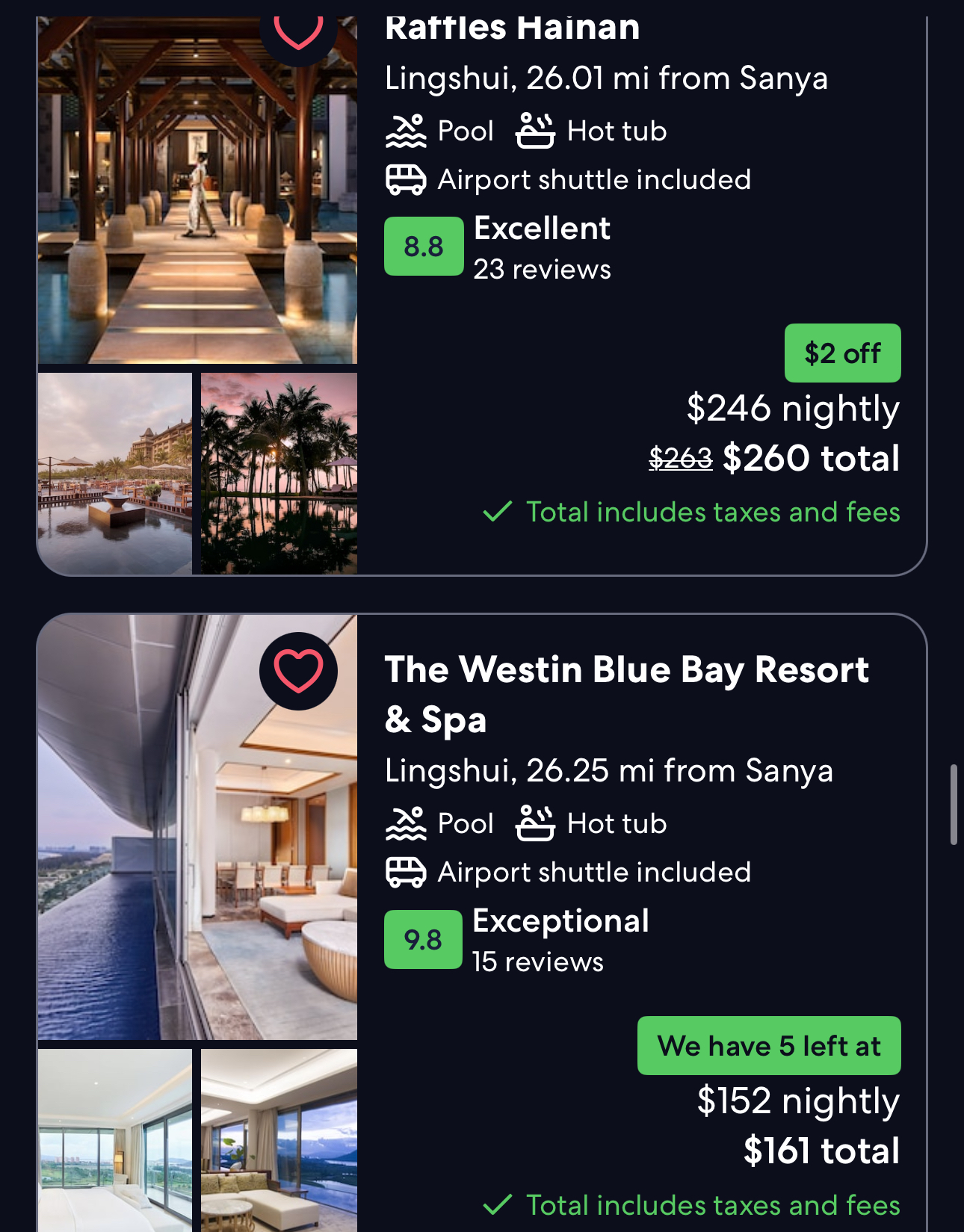
Task: View Westin Blue Bay living room photo
Action: [279, 1140]
